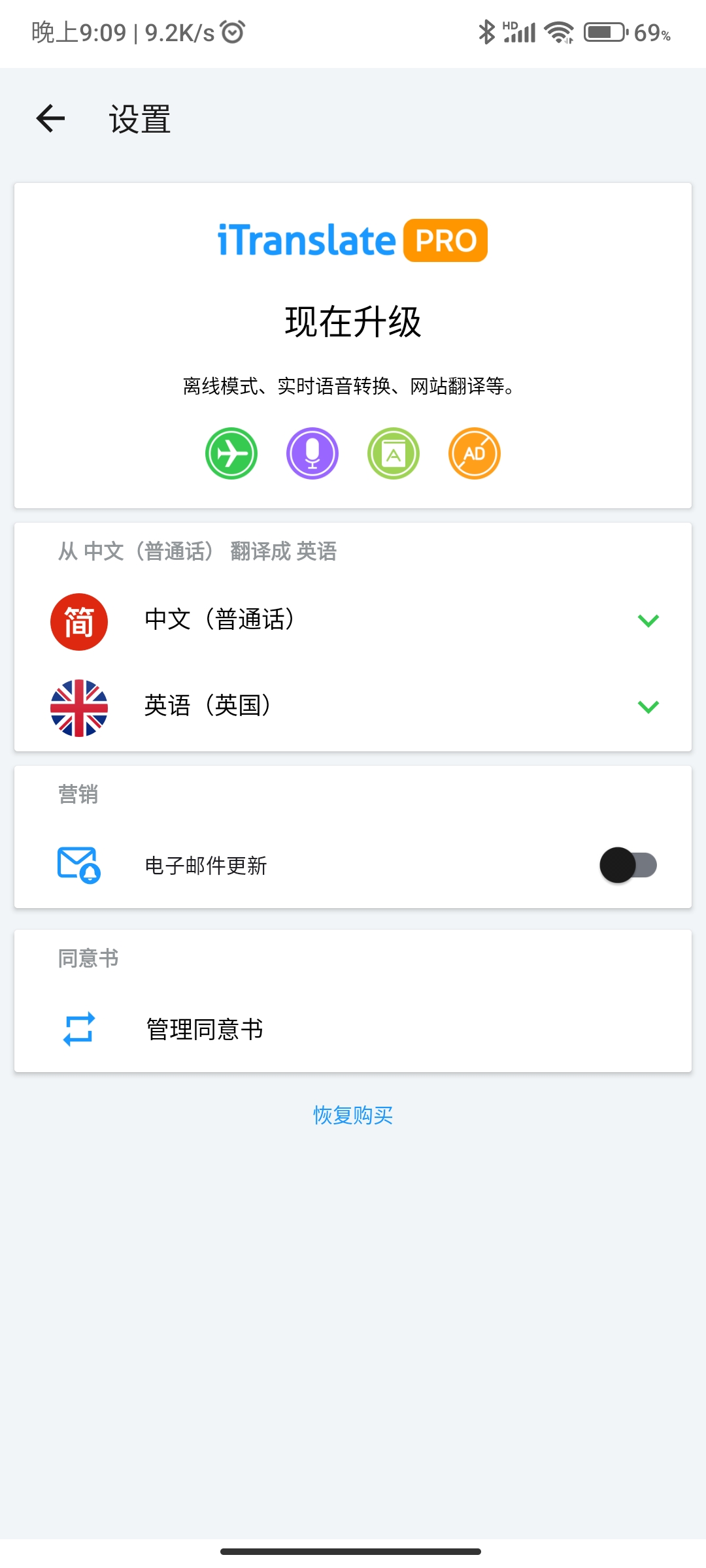The height and width of the screenshot is (1568, 706).
Task: Open the iTranslate PRO upgrade card
Action: (x=353, y=345)
